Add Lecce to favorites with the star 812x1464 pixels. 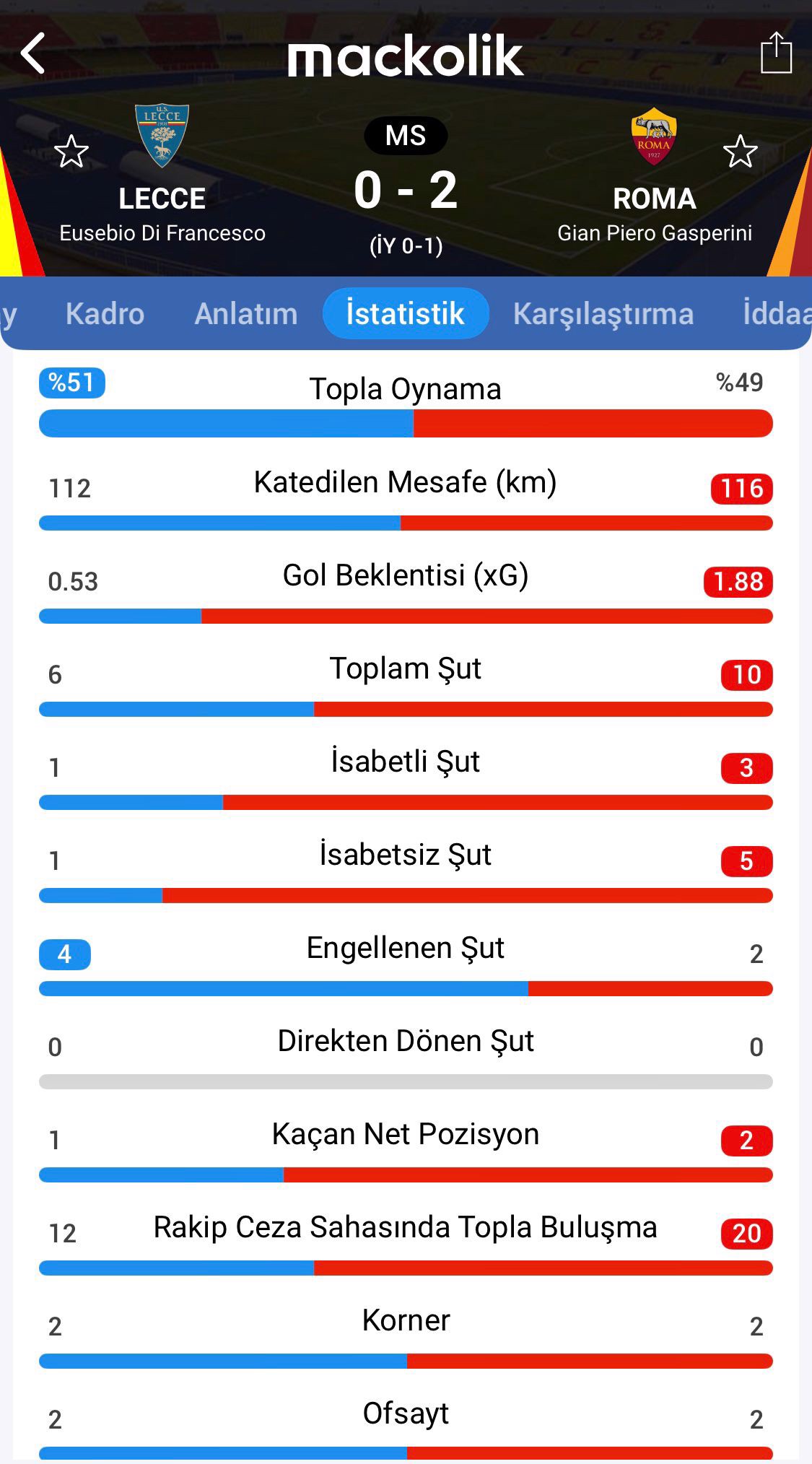pyautogui.click(x=71, y=152)
